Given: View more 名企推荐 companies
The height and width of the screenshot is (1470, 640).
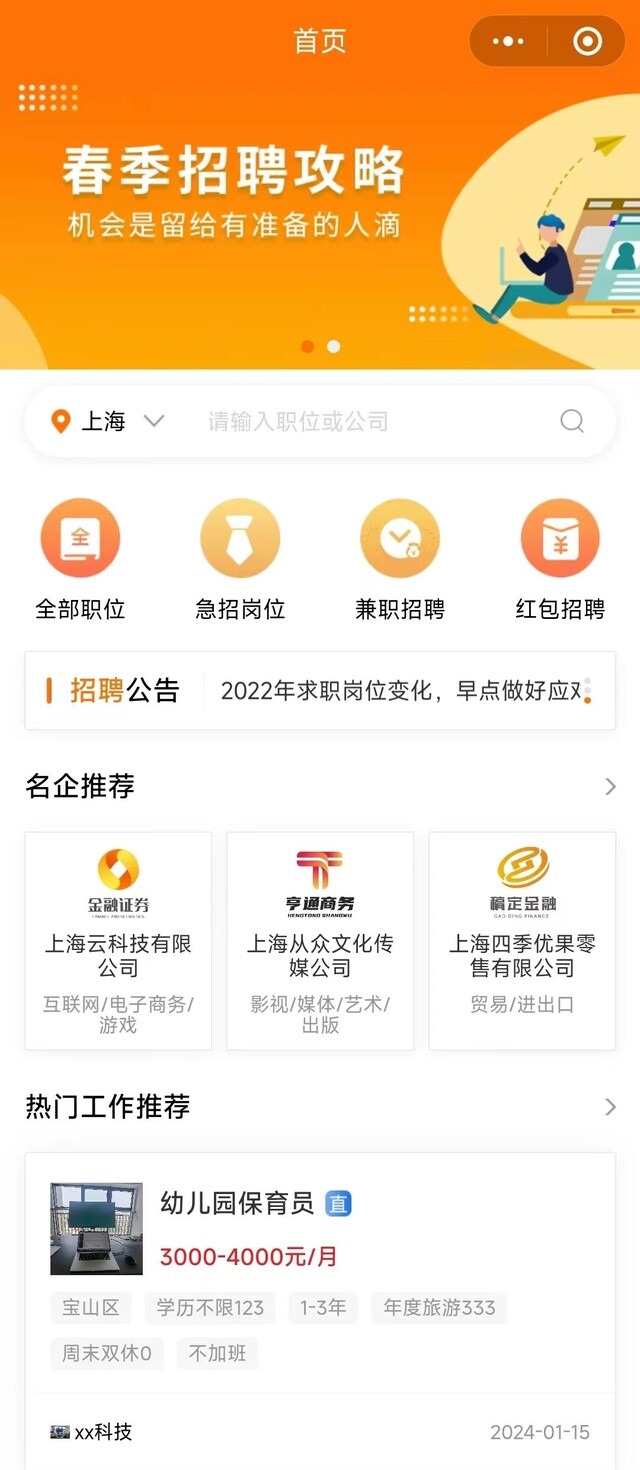Looking at the screenshot, I should 610,787.
